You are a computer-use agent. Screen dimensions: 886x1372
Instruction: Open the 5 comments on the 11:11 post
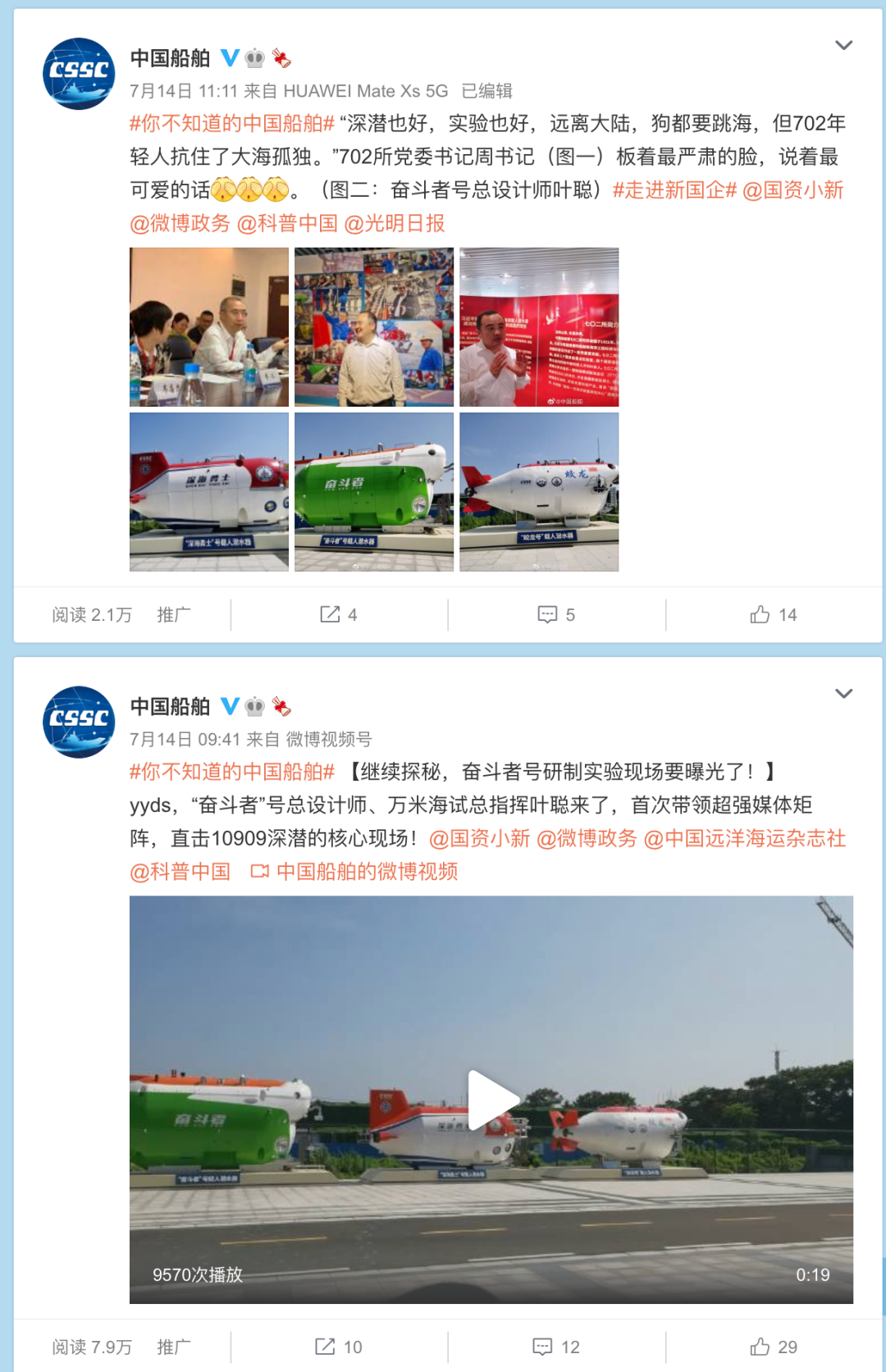[x=556, y=615]
